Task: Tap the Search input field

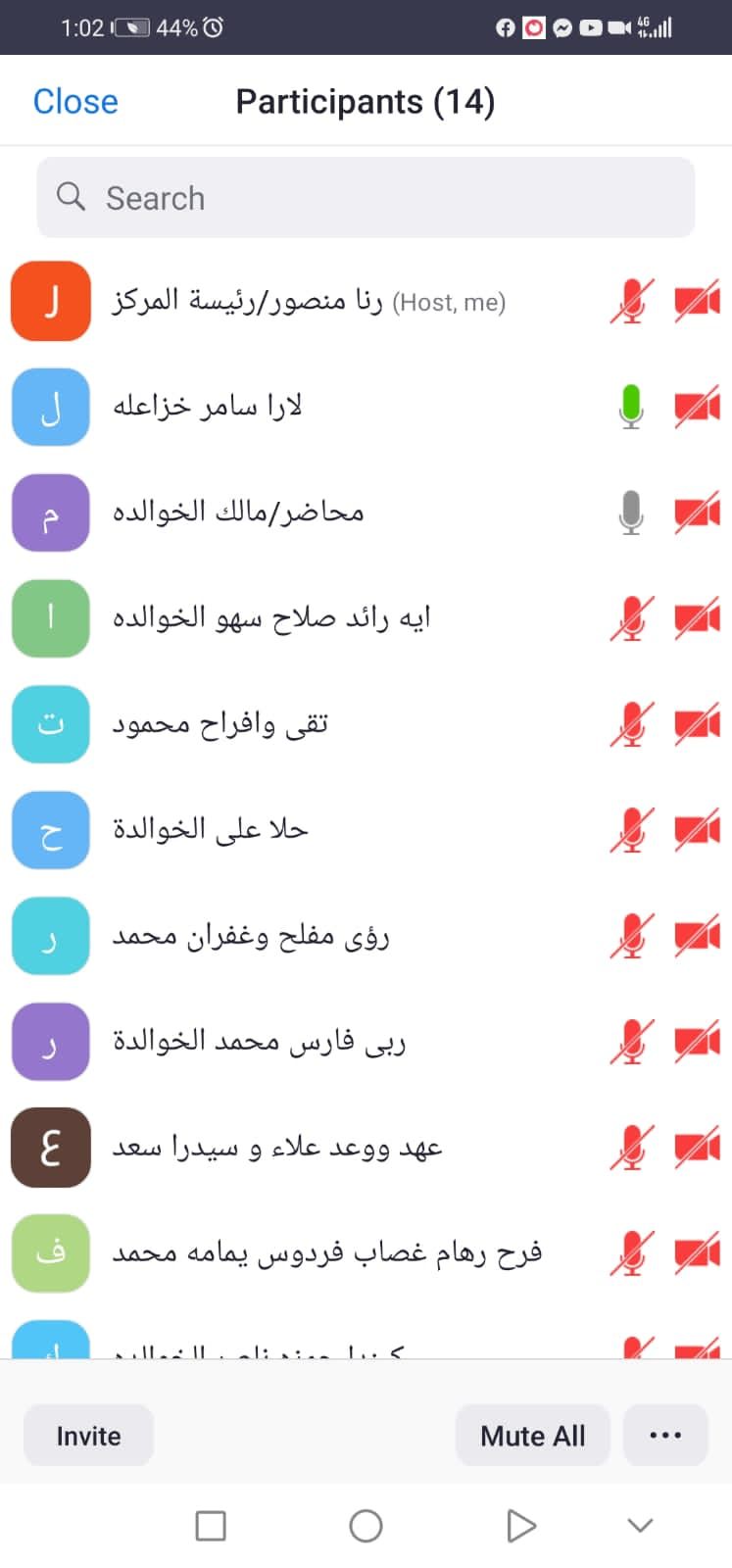Action: (366, 197)
